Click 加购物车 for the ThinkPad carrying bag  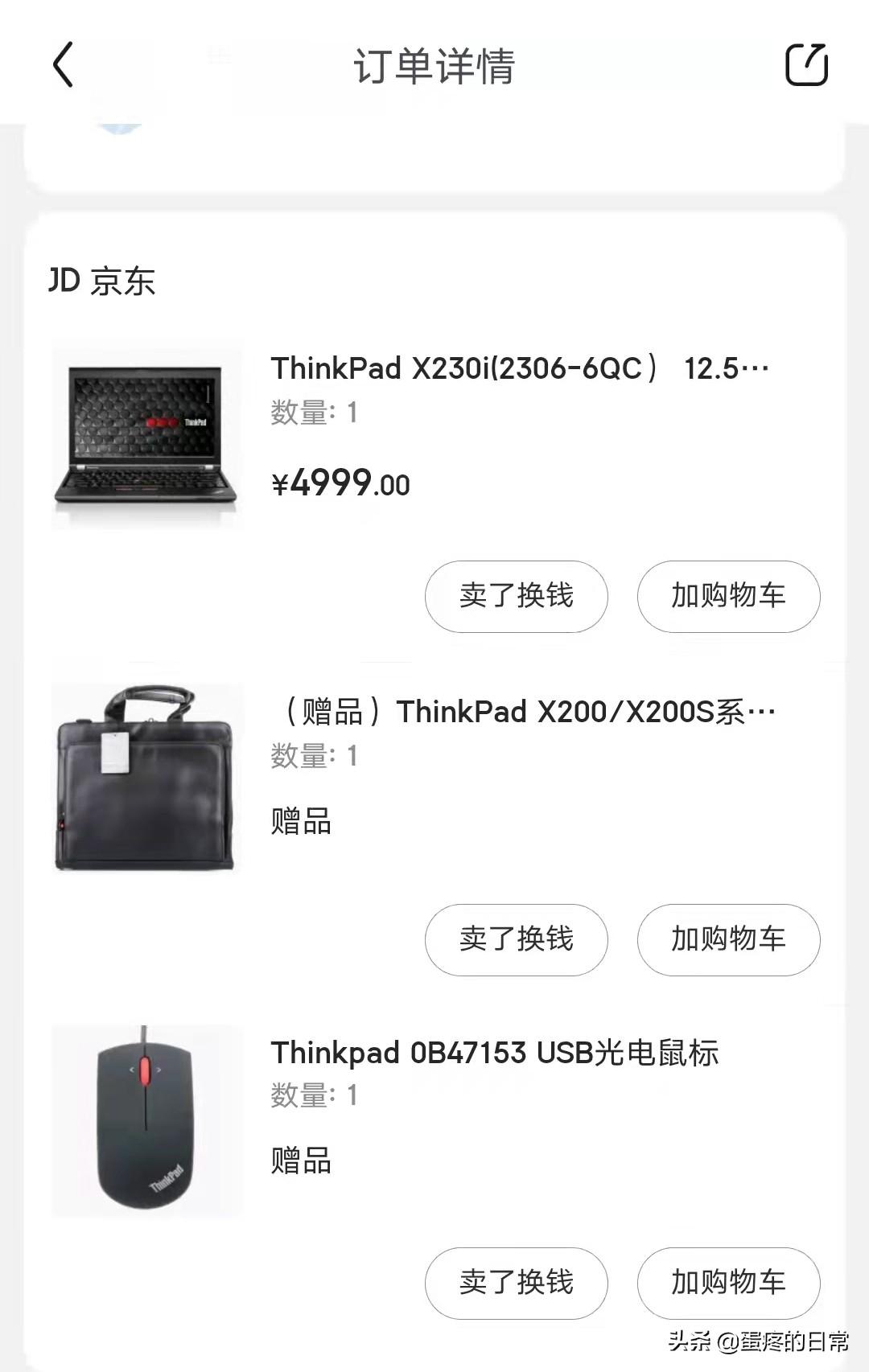(x=727, y=940)
